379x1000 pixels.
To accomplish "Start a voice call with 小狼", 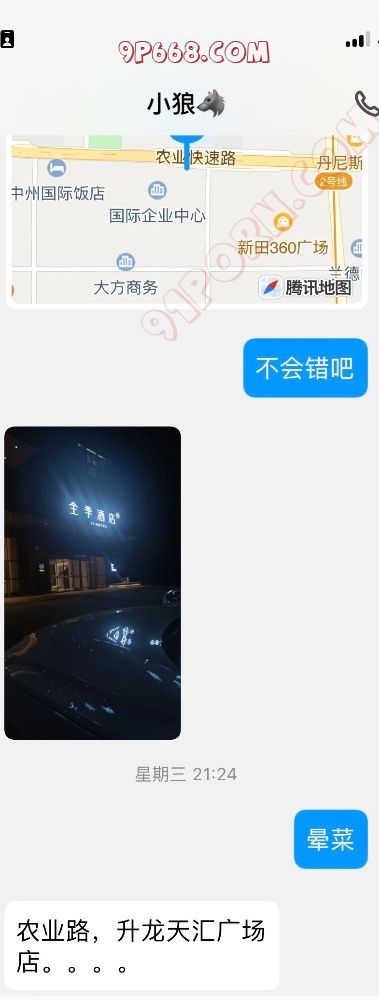I will tap(366, 104).
